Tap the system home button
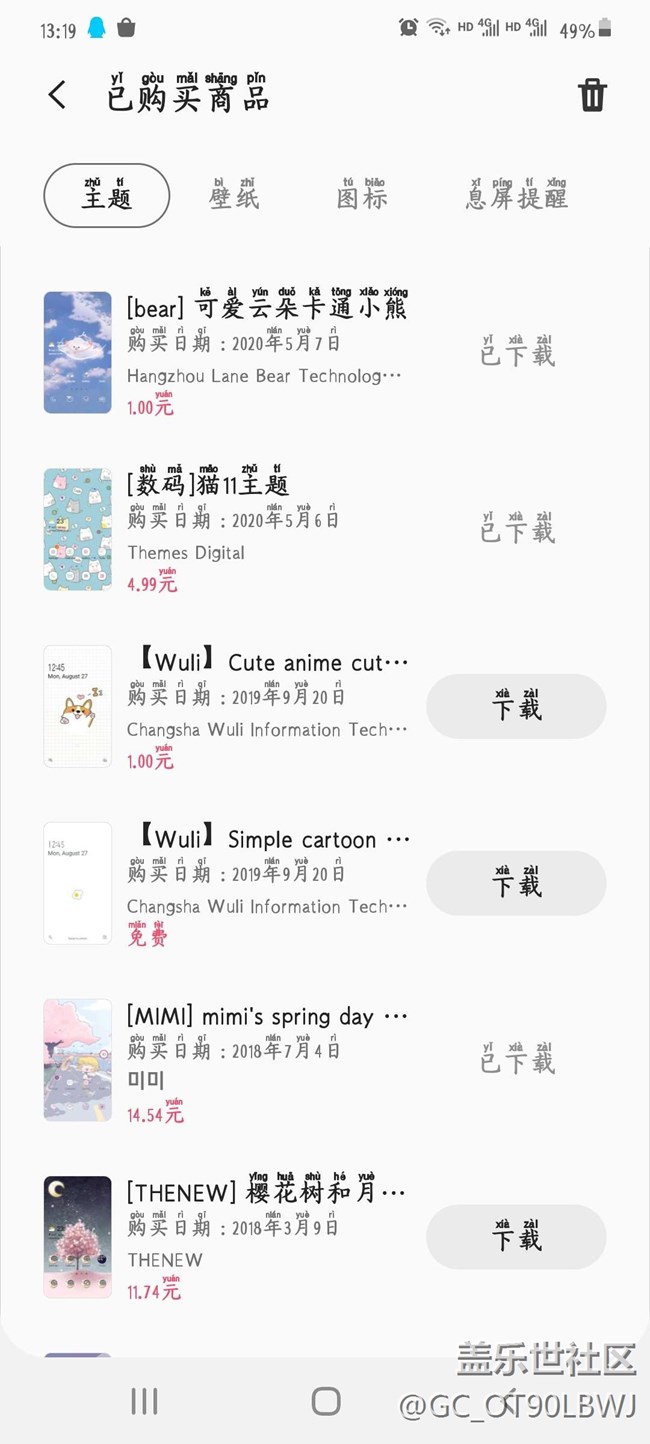Screen dimensions: 650x1444 326,1401
